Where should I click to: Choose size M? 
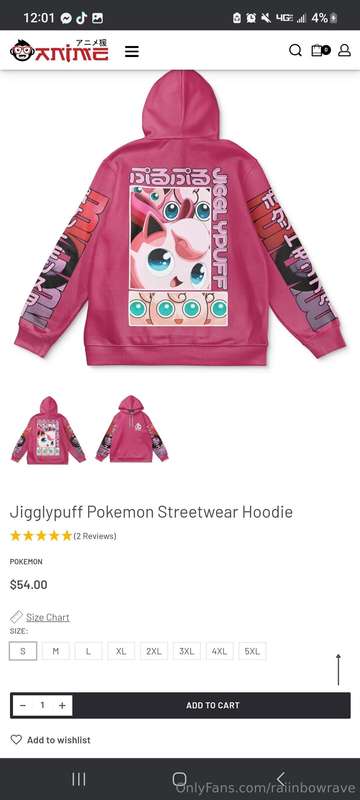coord(56,651)
